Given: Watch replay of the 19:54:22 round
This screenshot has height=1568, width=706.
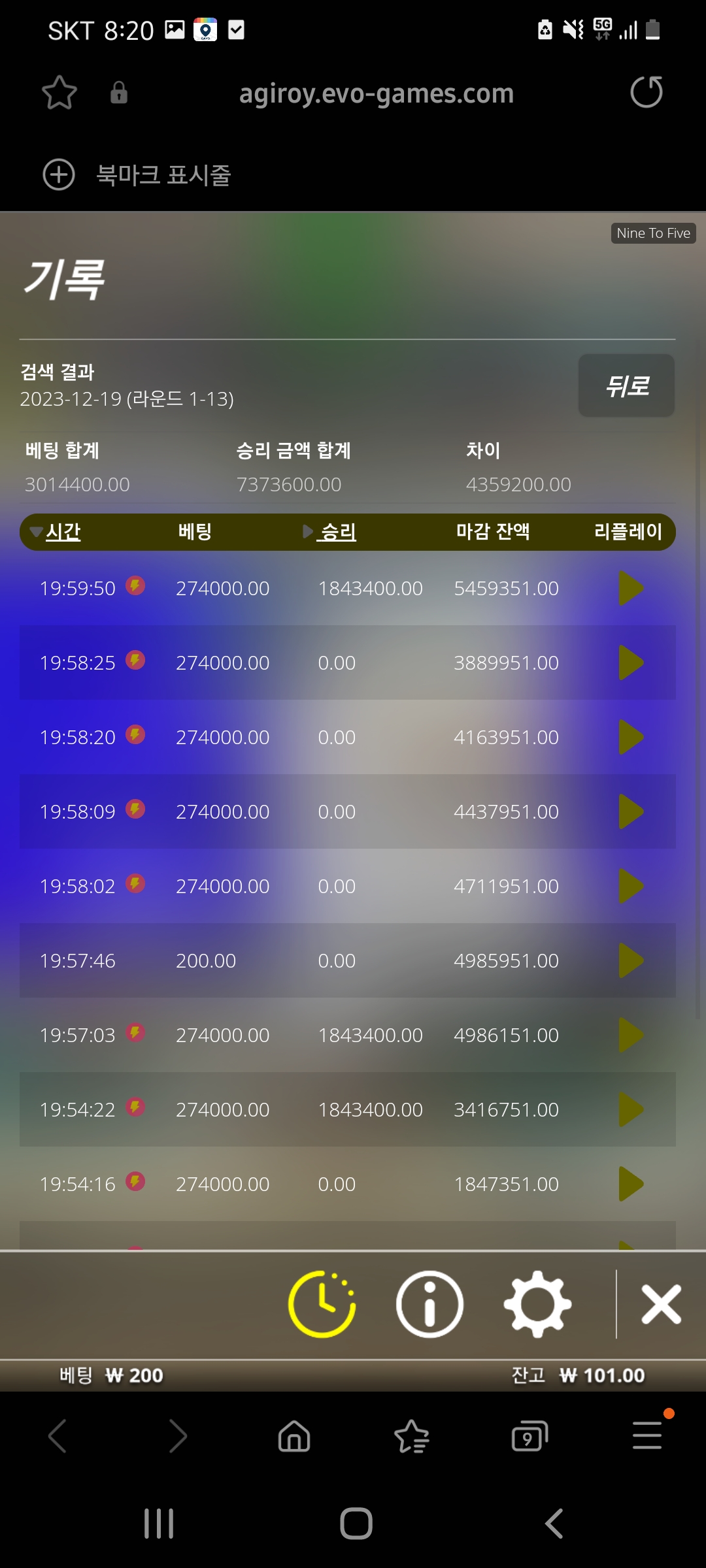Looking at the screenshot, I should (x=631, y=1109).
